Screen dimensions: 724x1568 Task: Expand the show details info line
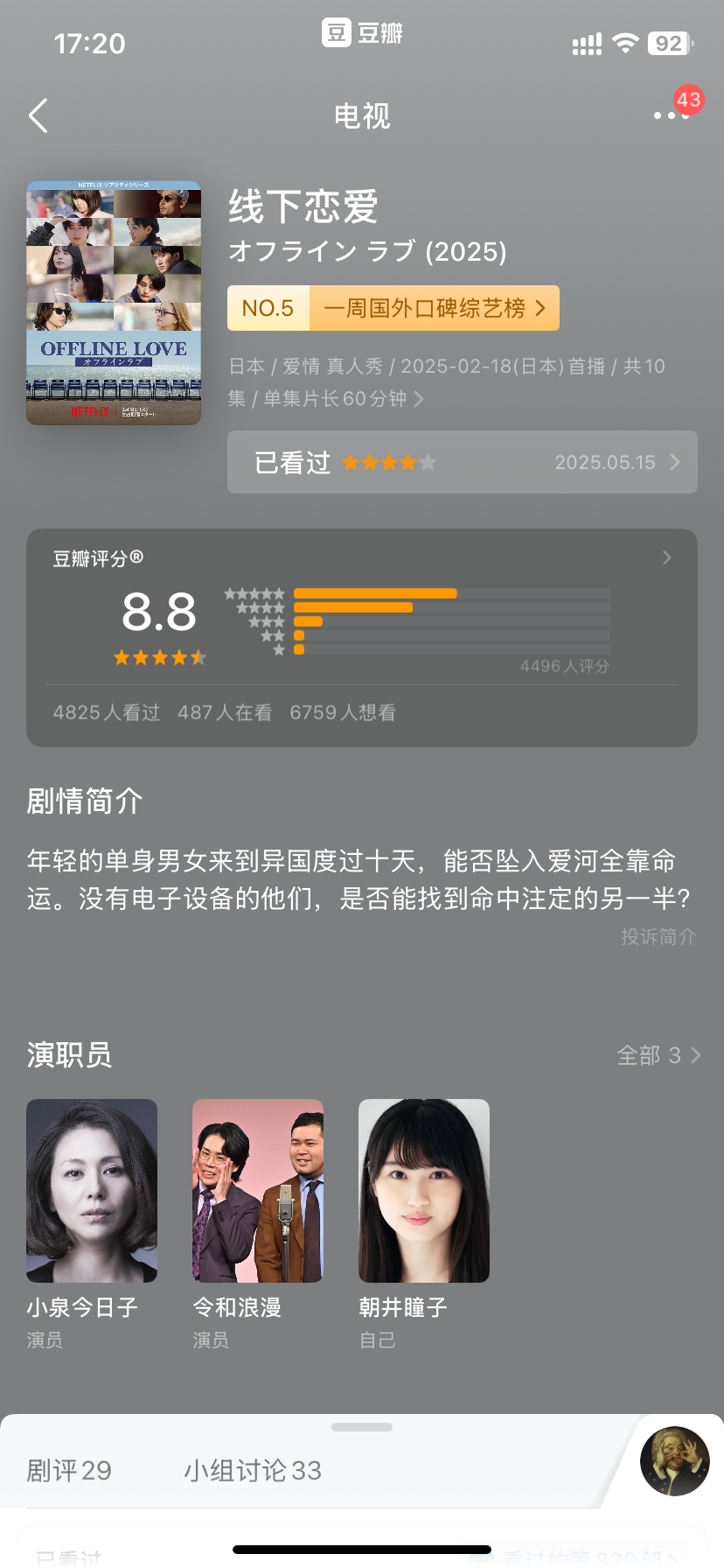447,382
